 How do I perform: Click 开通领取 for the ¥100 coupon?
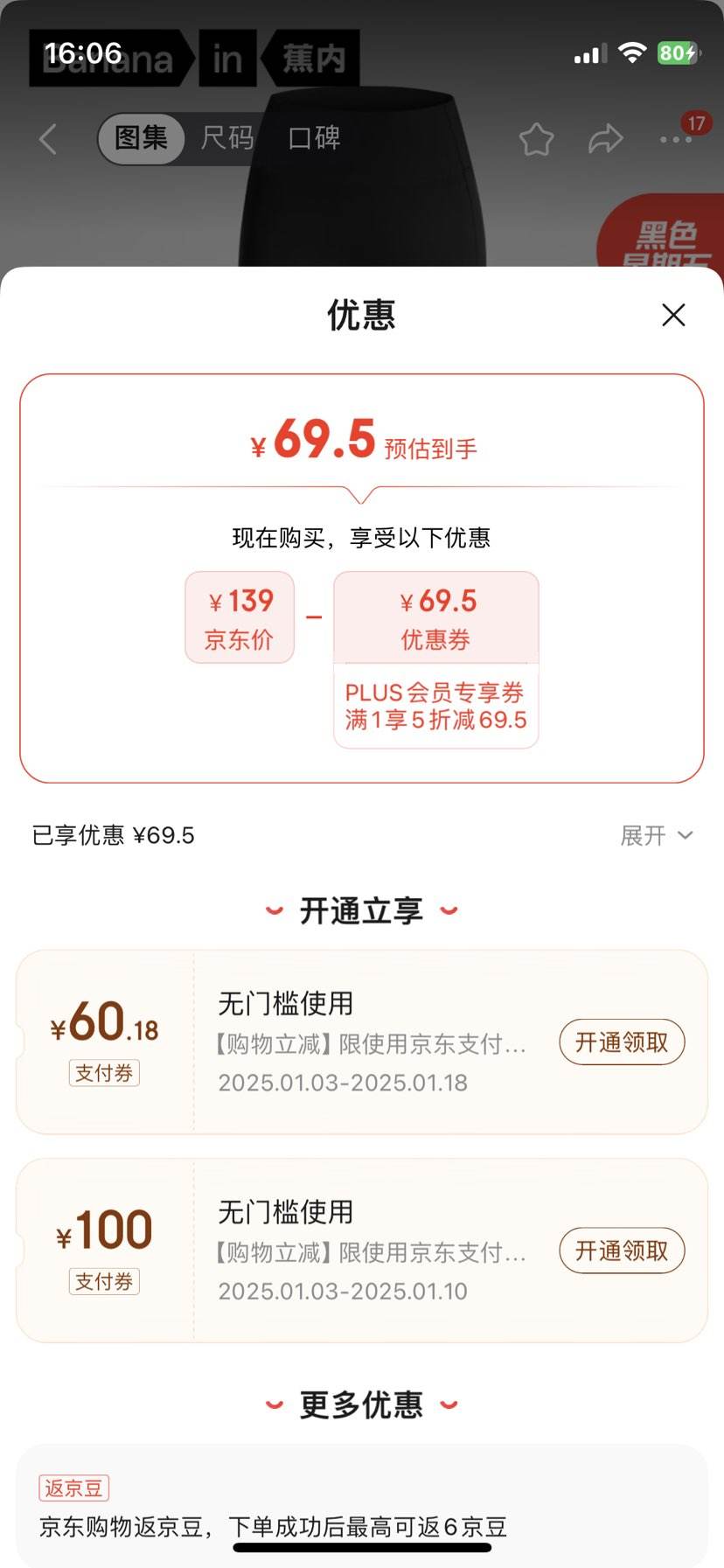(x=622, y=1251)
